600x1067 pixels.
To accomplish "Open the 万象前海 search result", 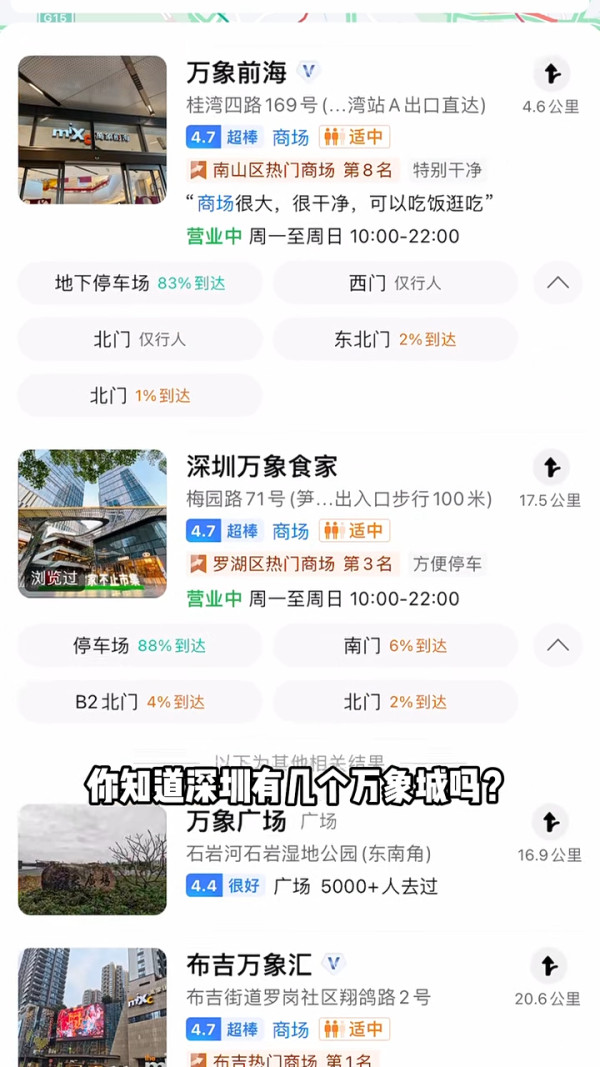I will 237,73.
